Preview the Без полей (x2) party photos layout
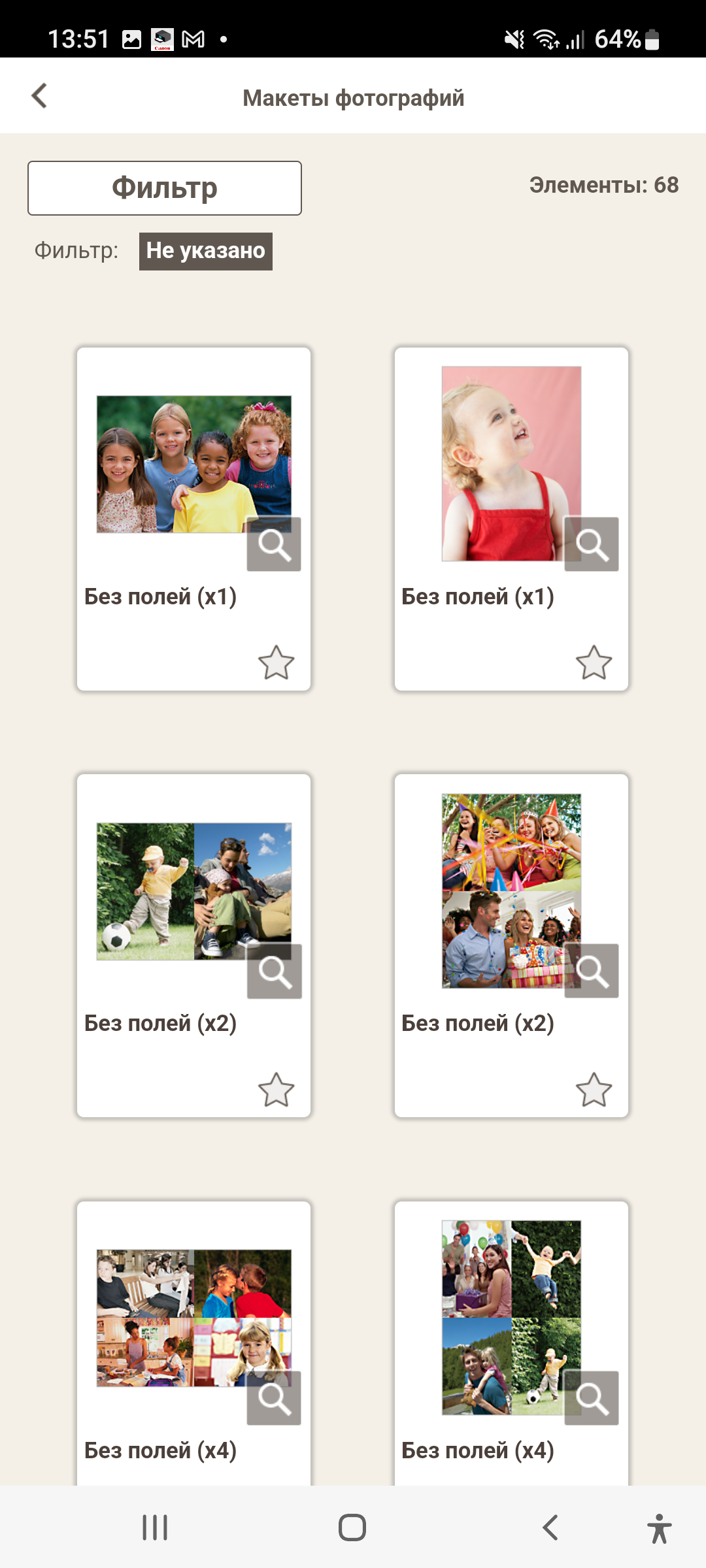 tap(592, 971)
